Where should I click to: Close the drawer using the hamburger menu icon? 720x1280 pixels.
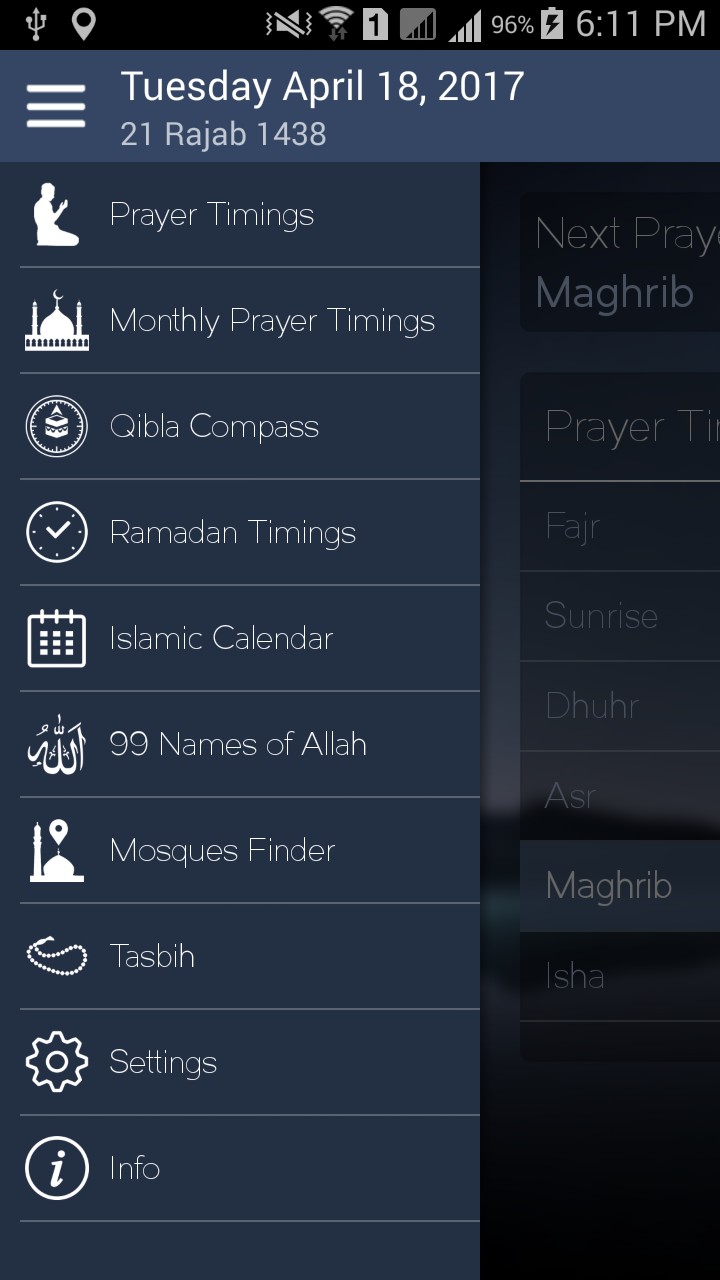point(56,105)
